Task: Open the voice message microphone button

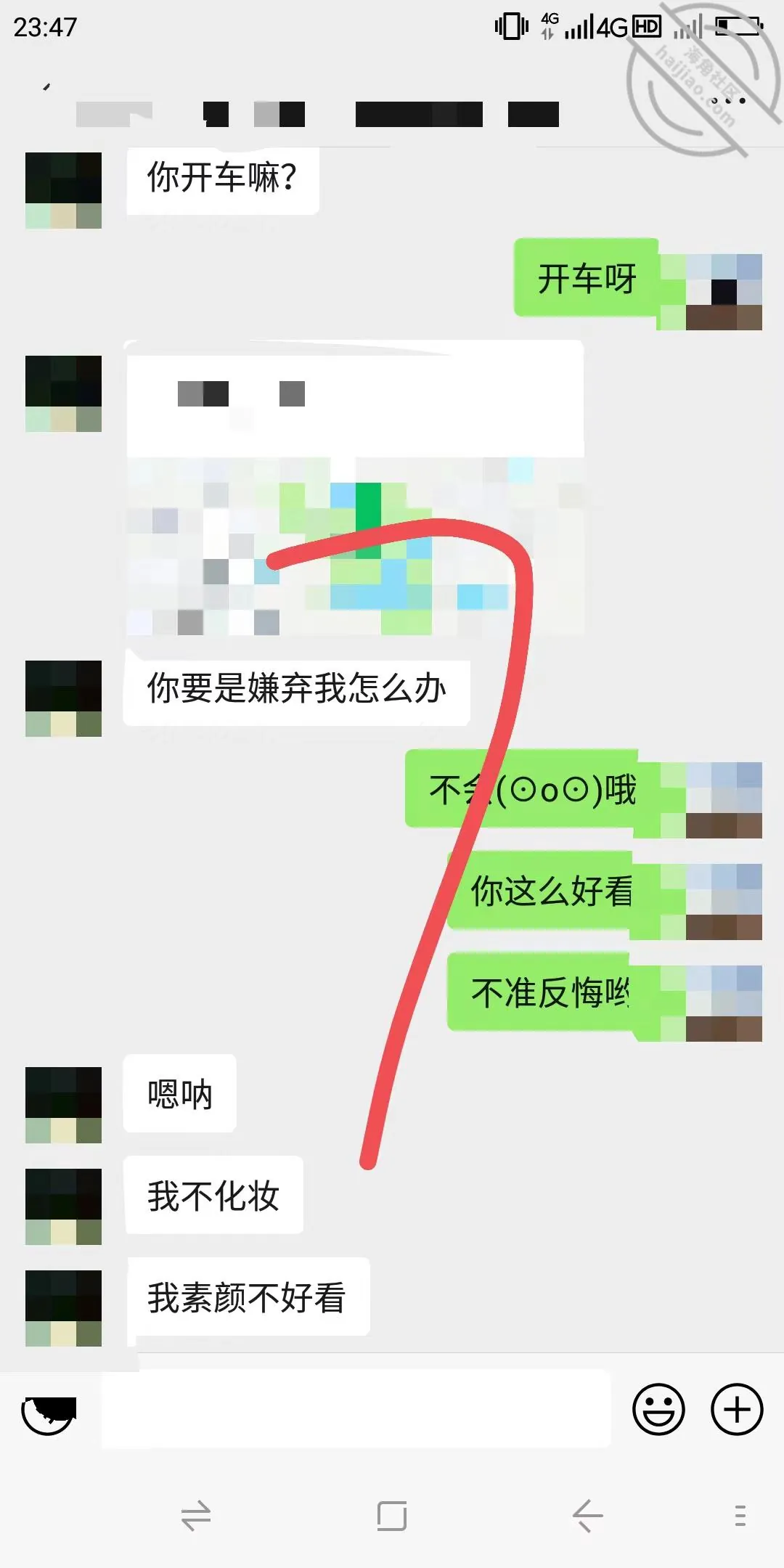Action: pos(48,1410)
